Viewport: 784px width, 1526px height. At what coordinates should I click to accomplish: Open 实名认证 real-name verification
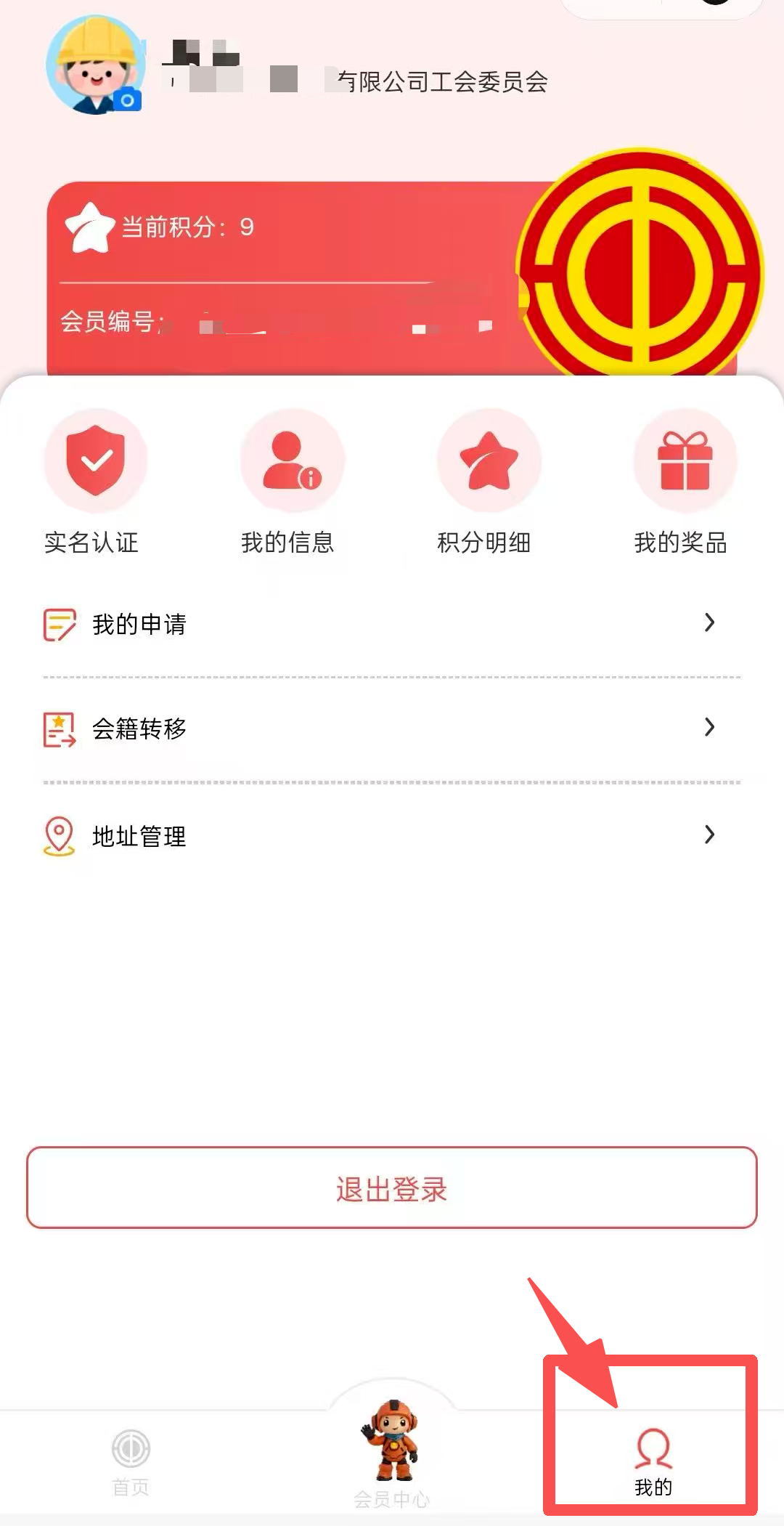pyautogui.click(x=95, y=481)
